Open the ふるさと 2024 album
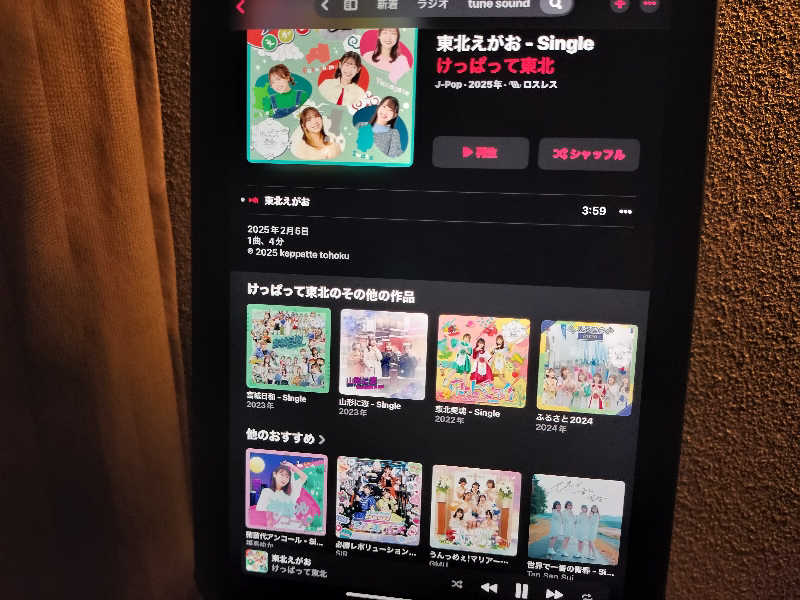This screenshot has width=800, height=600. pyautogui.click(x=587, y=368)
